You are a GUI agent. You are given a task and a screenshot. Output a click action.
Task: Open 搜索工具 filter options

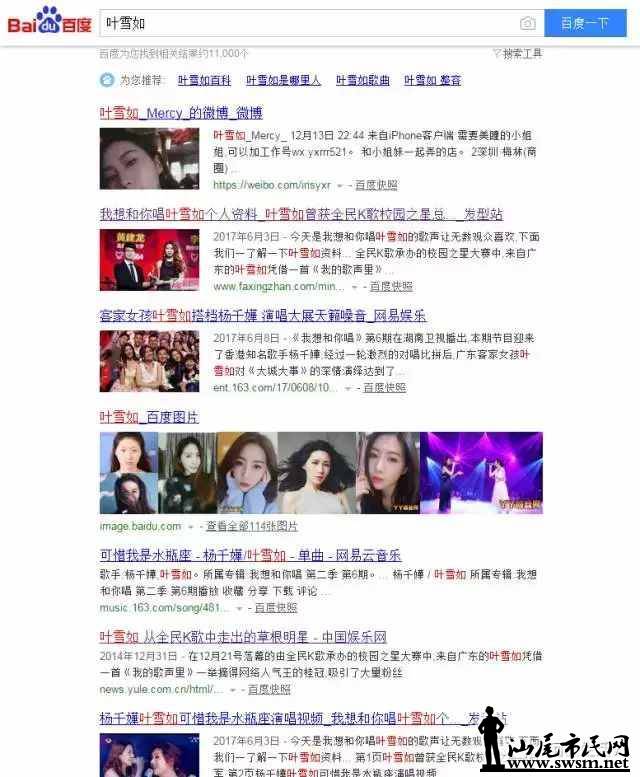(x=518, y=53)
